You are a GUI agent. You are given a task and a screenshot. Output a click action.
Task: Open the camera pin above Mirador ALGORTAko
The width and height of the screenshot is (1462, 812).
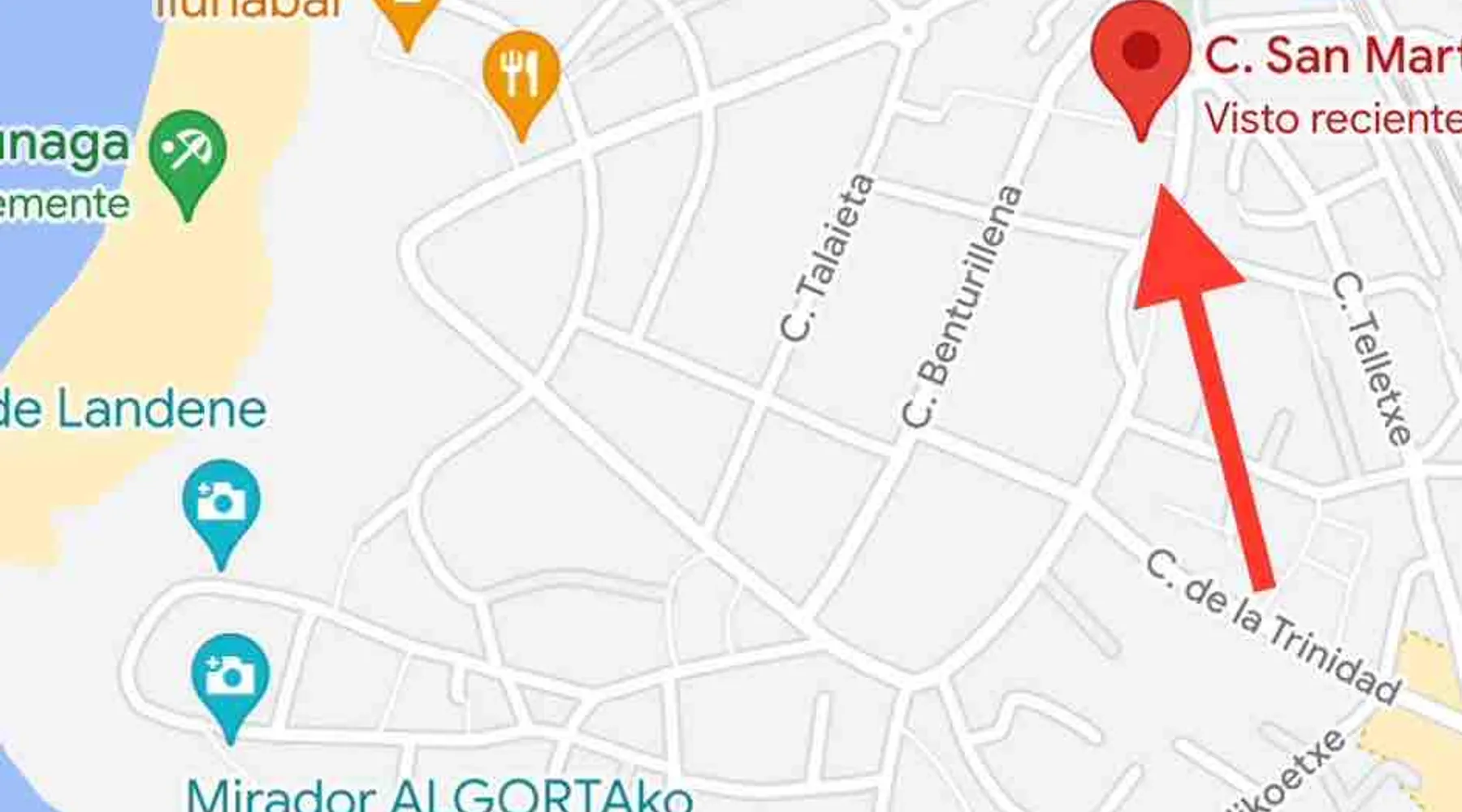pos(231,677)
